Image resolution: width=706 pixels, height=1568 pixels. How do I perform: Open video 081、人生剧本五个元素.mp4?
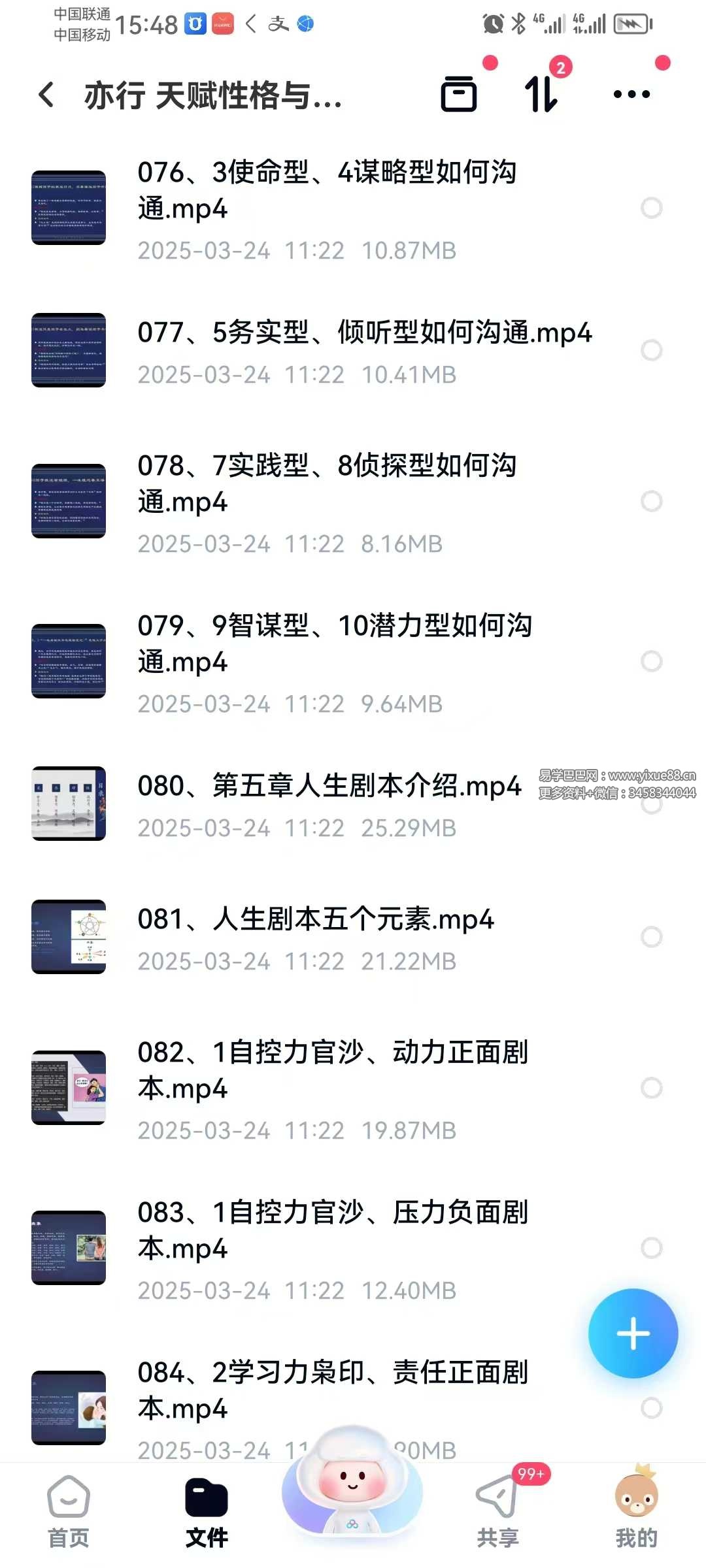(x=315, y=919)
